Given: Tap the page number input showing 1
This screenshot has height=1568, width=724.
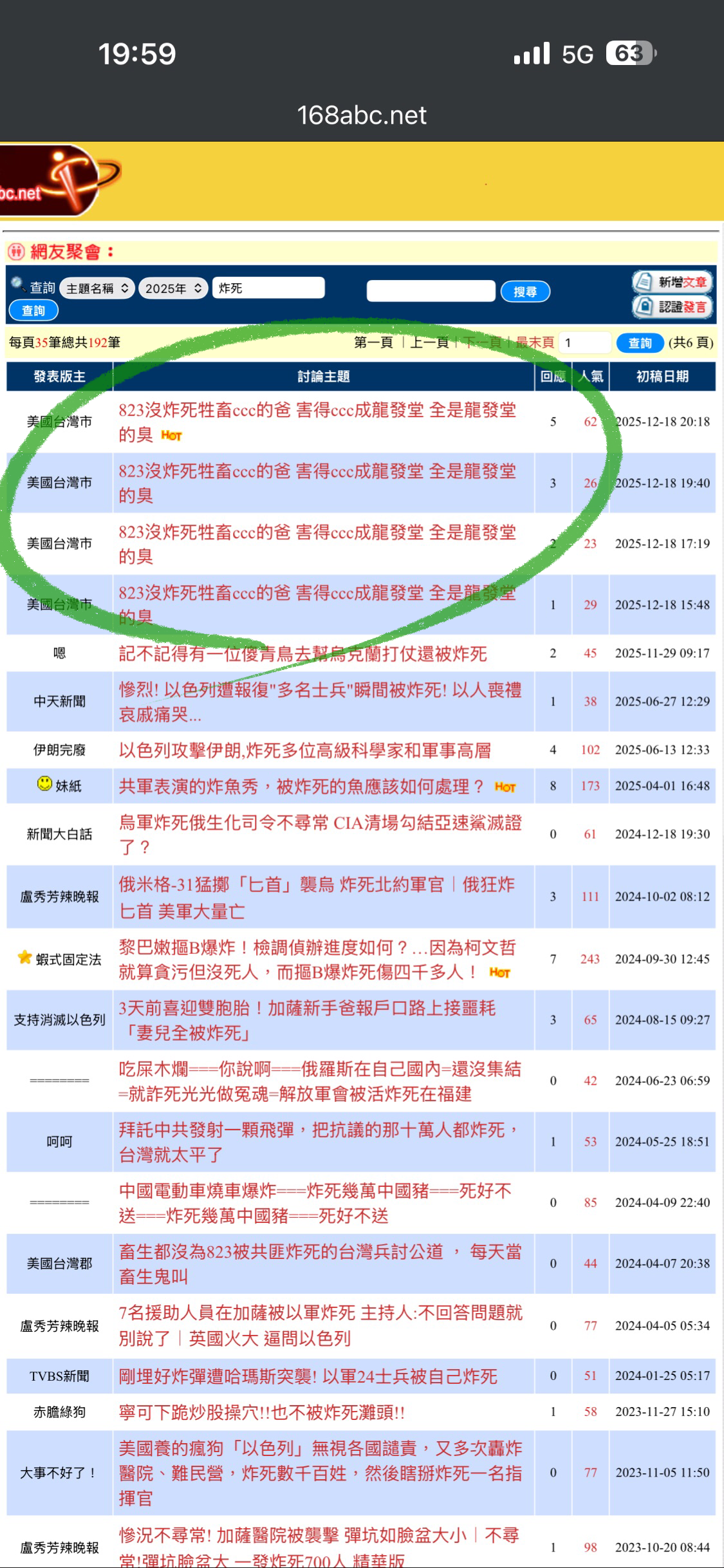Looking at the screenshot, I should pyautogui.click(x=584, y=342).
